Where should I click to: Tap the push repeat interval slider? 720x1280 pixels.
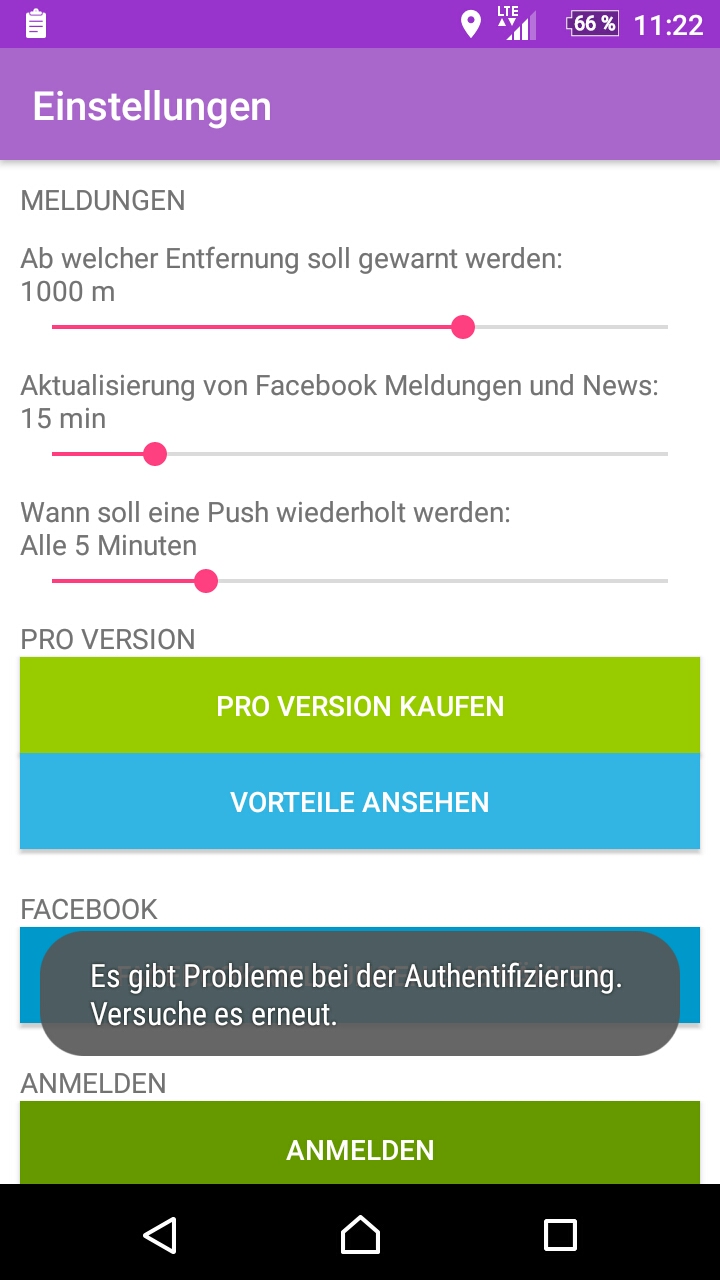tap(360, 581)
